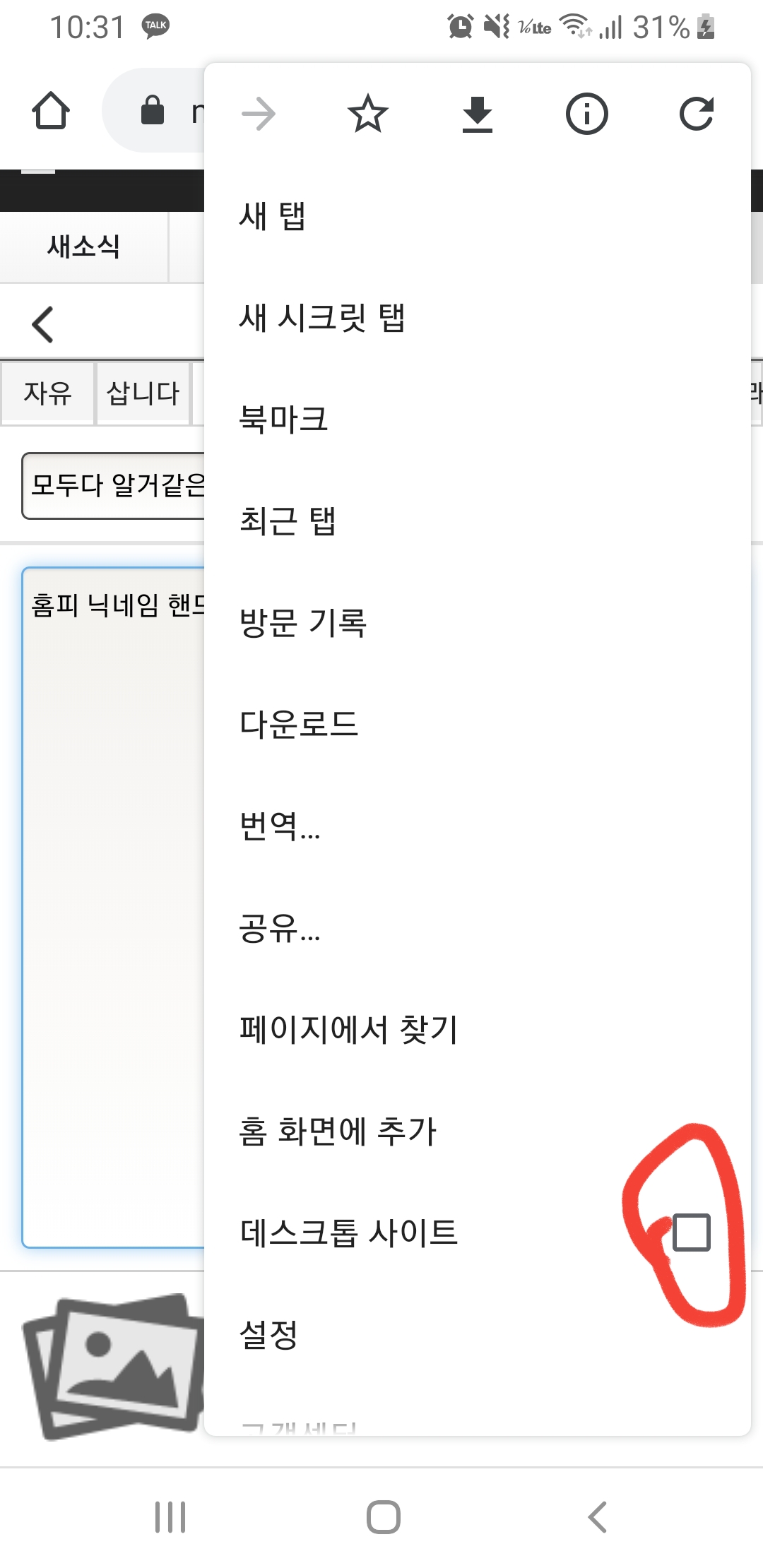Download the page with the download icon
Viewport: 763px width, 1568px height.
click(478, 114)
